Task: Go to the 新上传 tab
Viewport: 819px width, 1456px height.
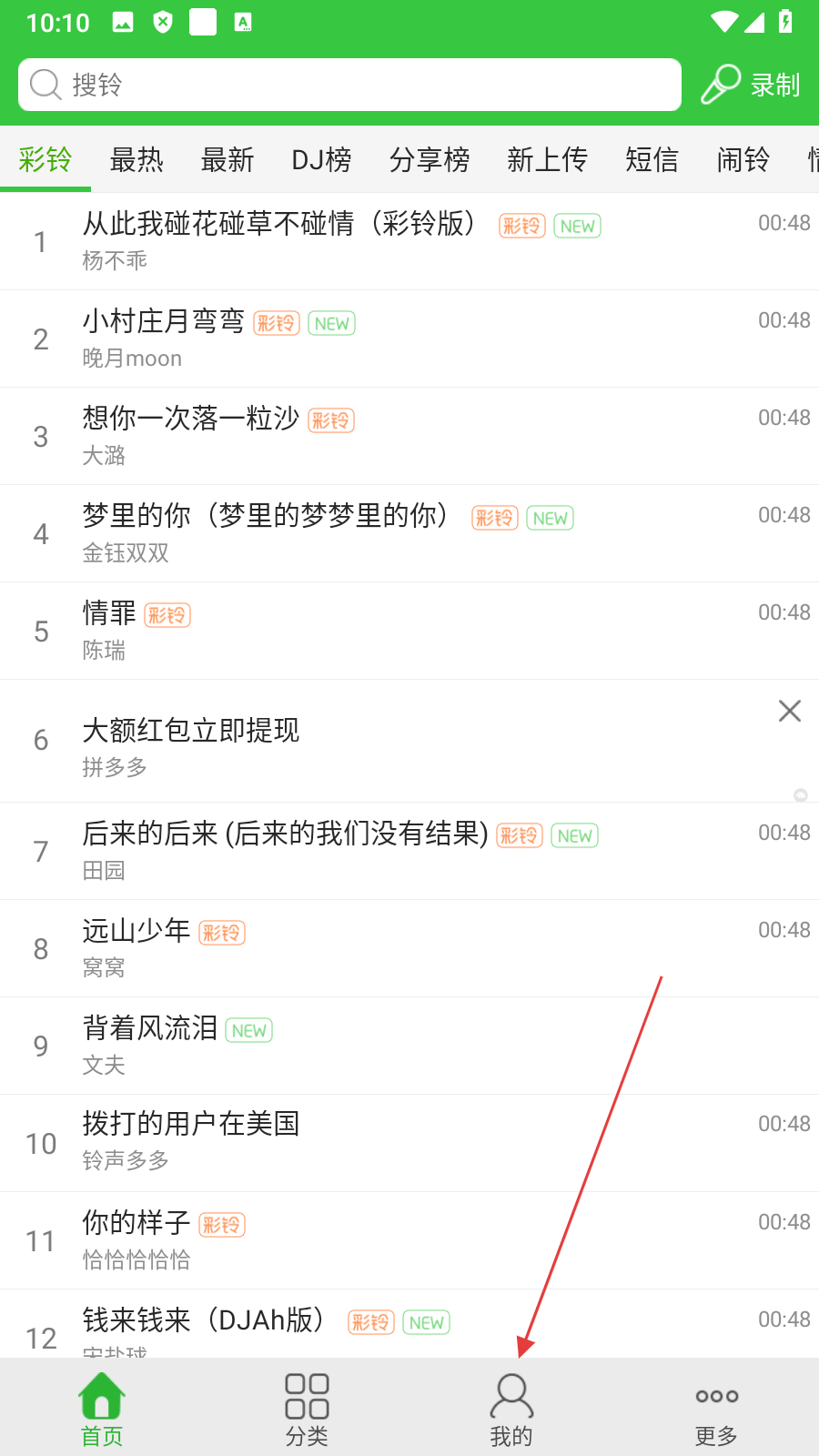Action: [x=547, y=160]
